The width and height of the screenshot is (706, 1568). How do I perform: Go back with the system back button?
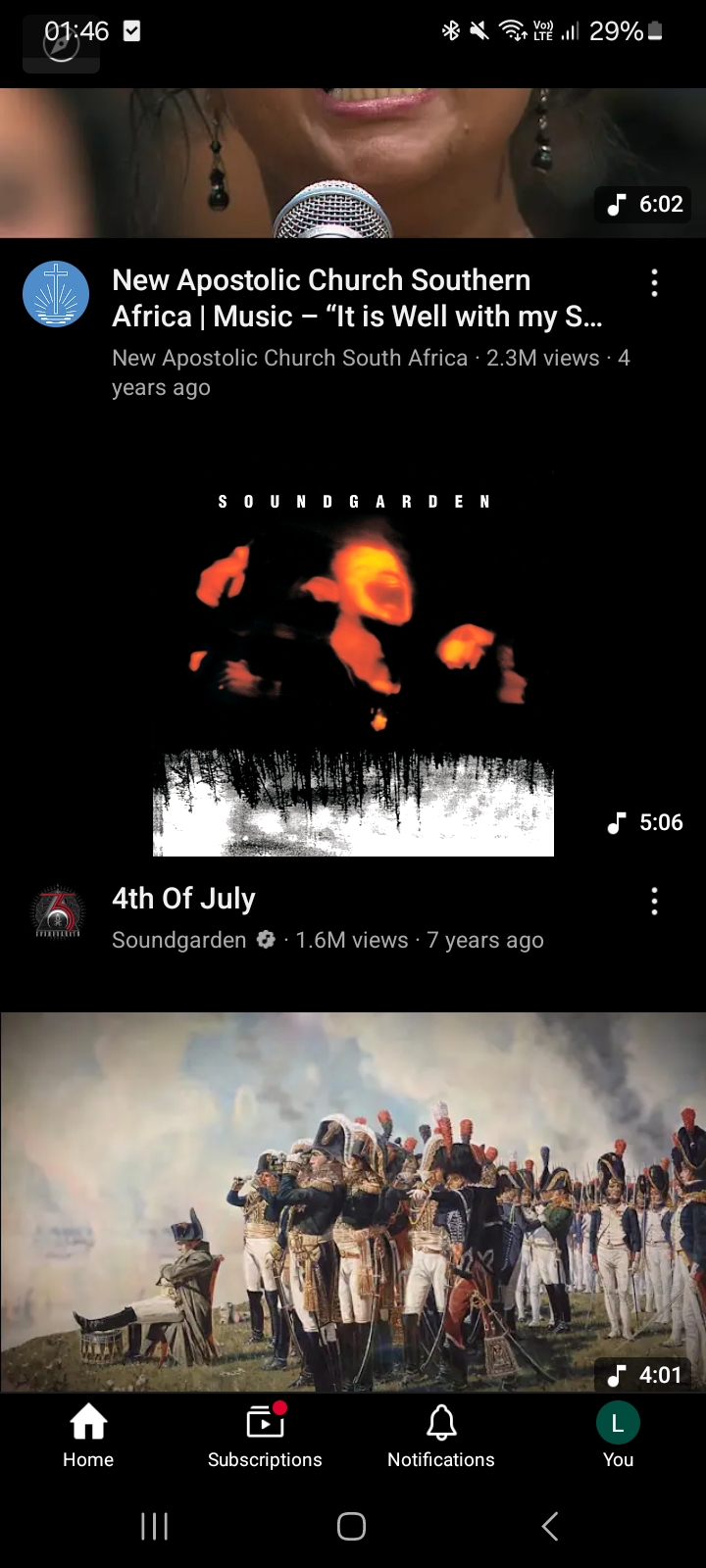pyautogui.click(x=550, y=1526)
